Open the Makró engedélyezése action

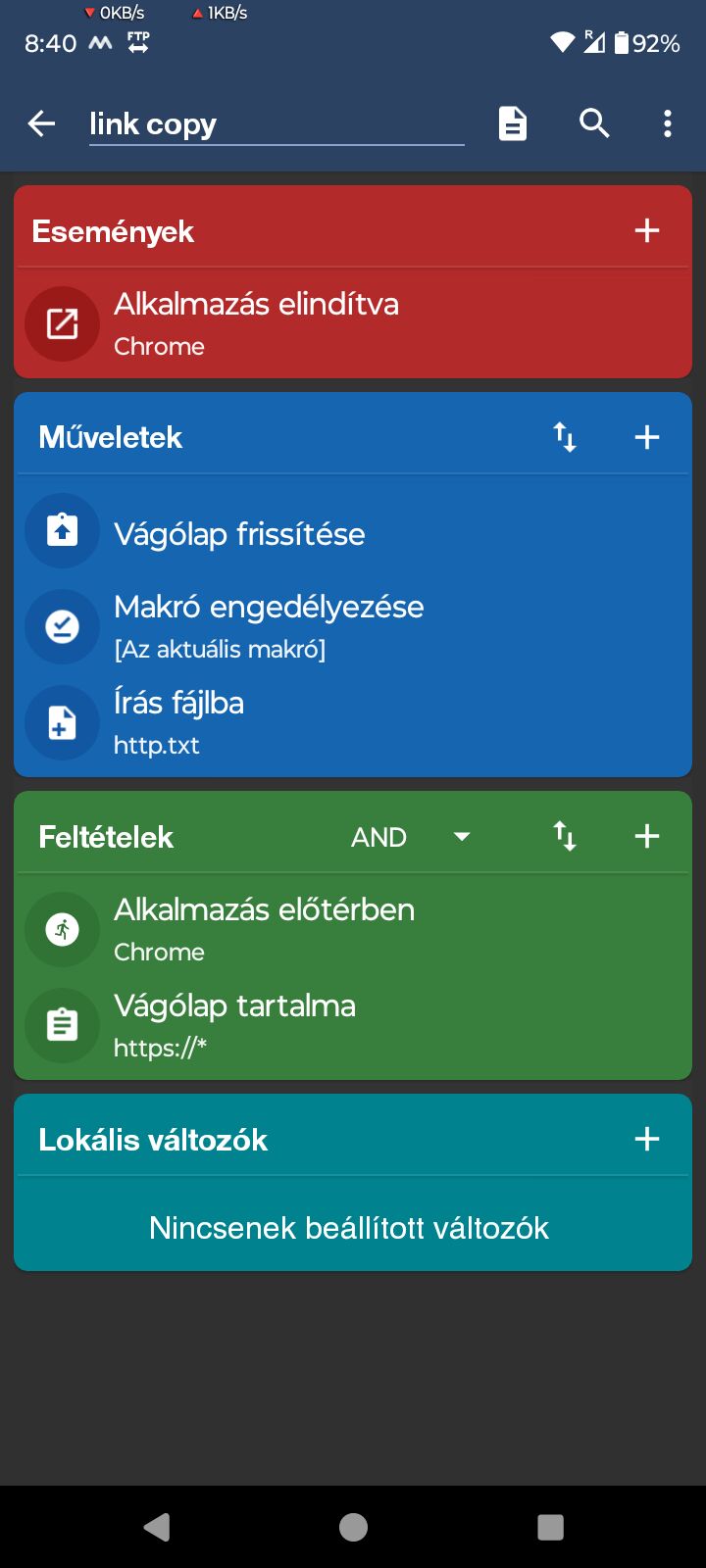coord(353,626)
